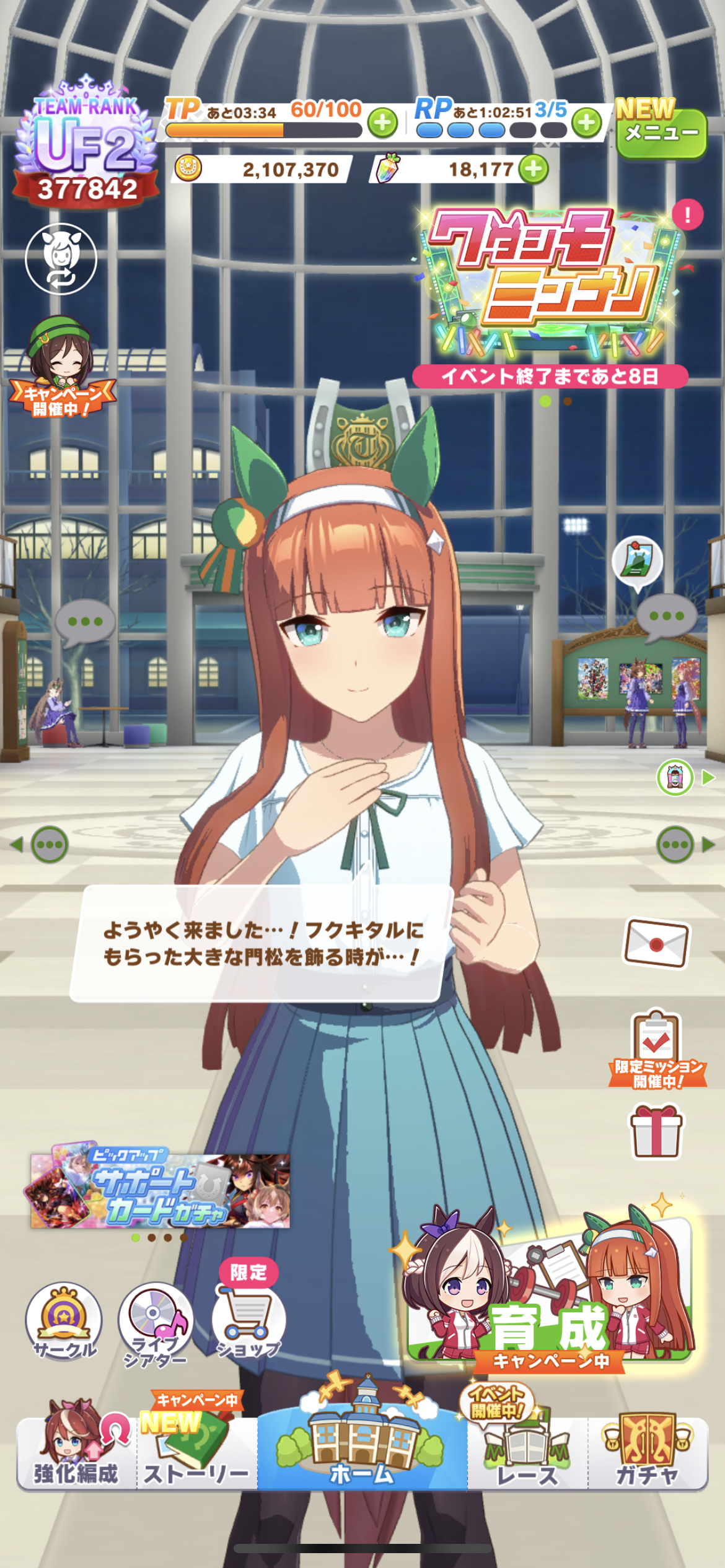Open the mailbox envelope icon
Image resolution: width=725 pixels, height=1568 pixels.
coord(656,943)
